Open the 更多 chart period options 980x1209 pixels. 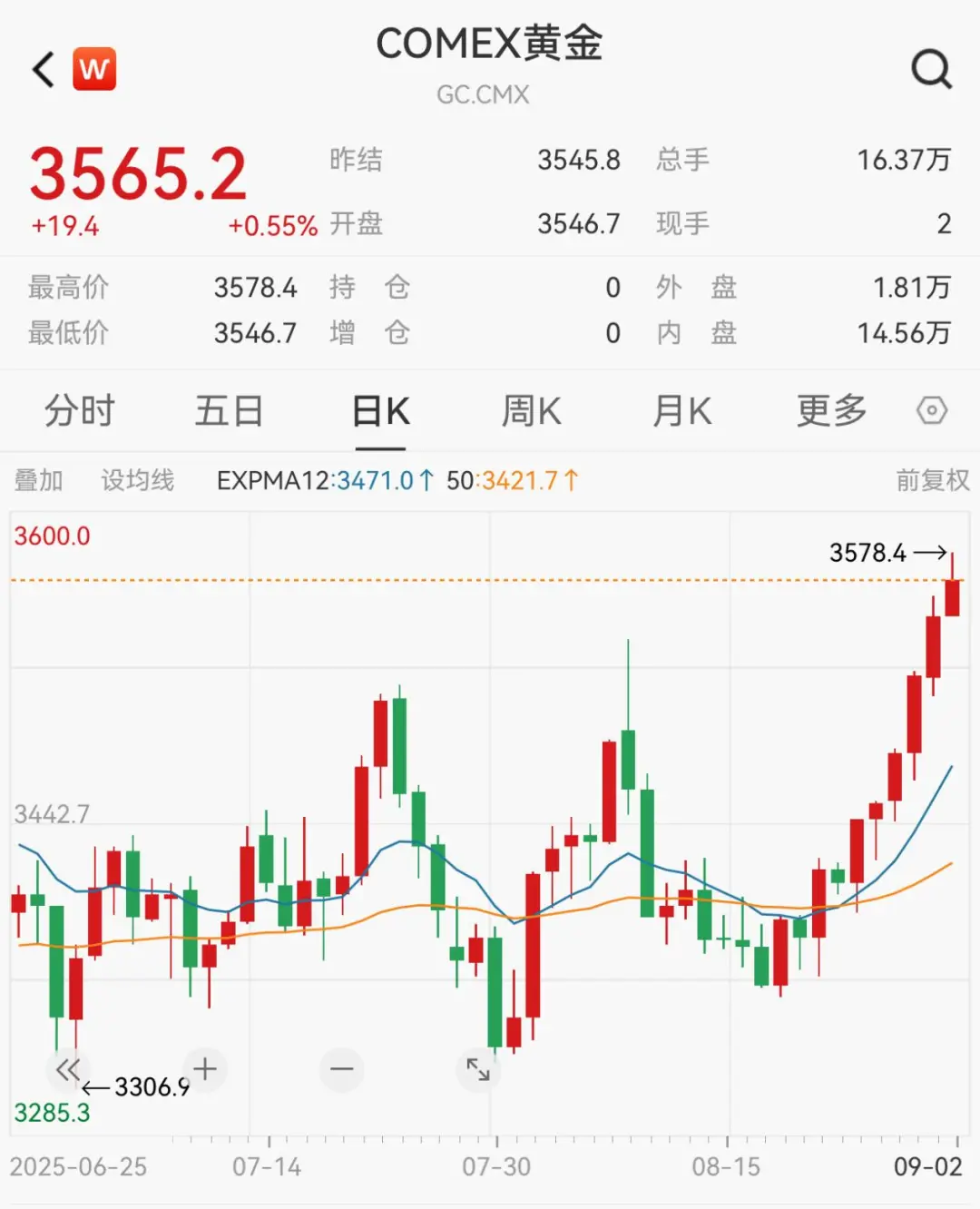click(831, 411)
